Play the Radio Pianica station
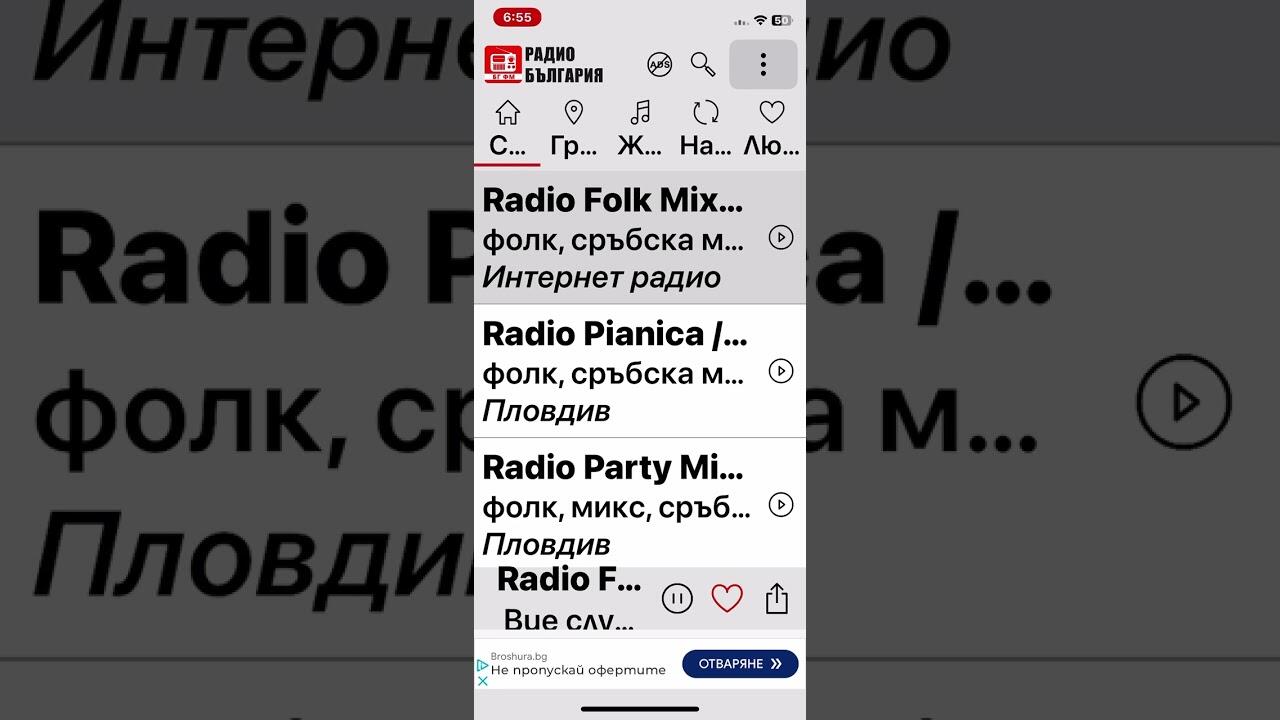1280x720 pixels. click(x=780, y=371)
